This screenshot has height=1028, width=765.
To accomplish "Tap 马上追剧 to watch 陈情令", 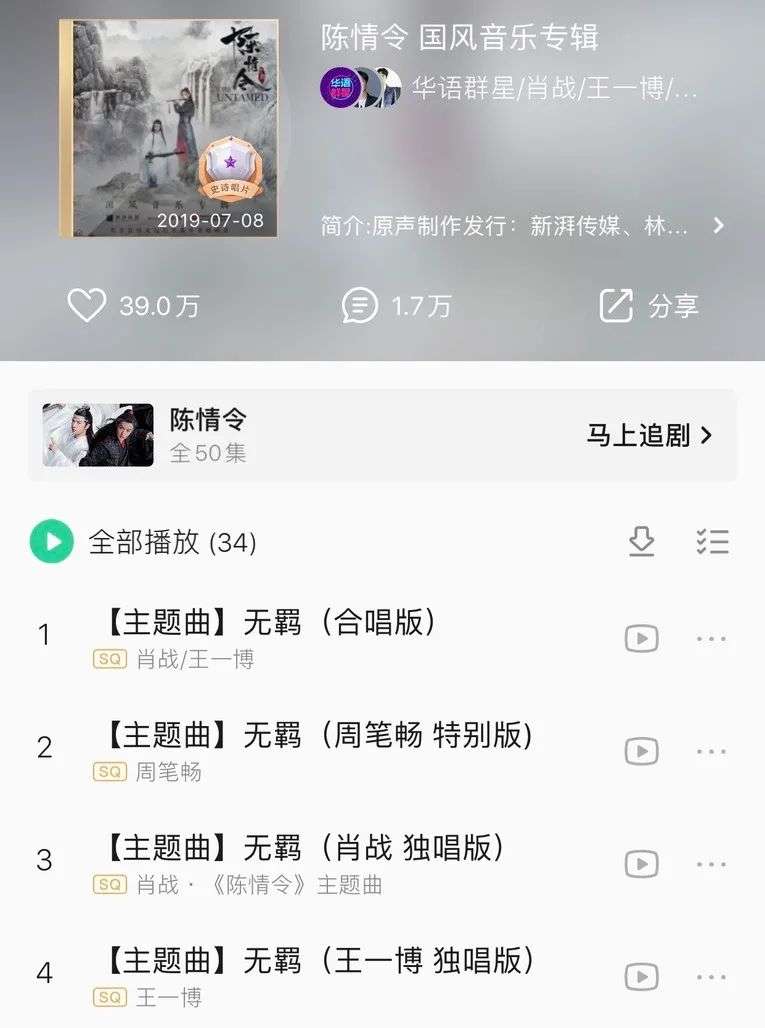I will 649,435.
